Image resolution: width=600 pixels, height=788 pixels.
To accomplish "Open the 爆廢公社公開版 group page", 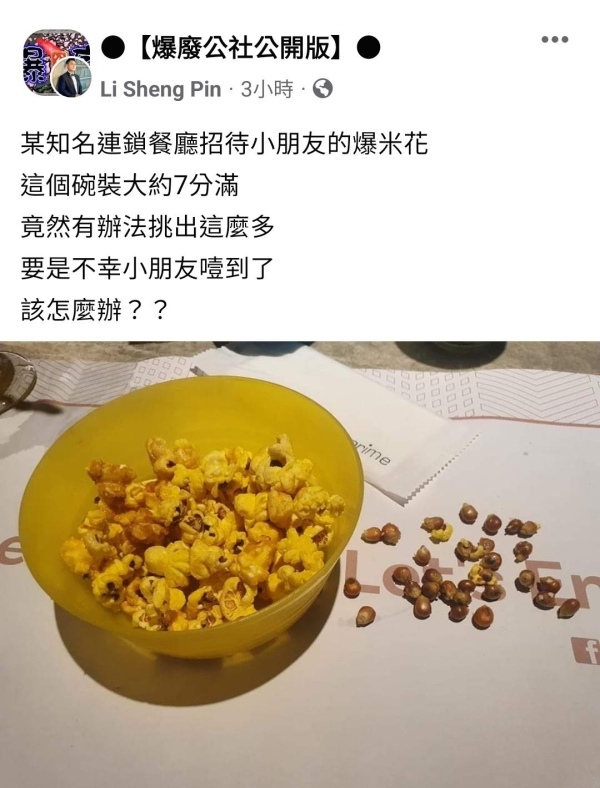I will click(x=243, y=46).
